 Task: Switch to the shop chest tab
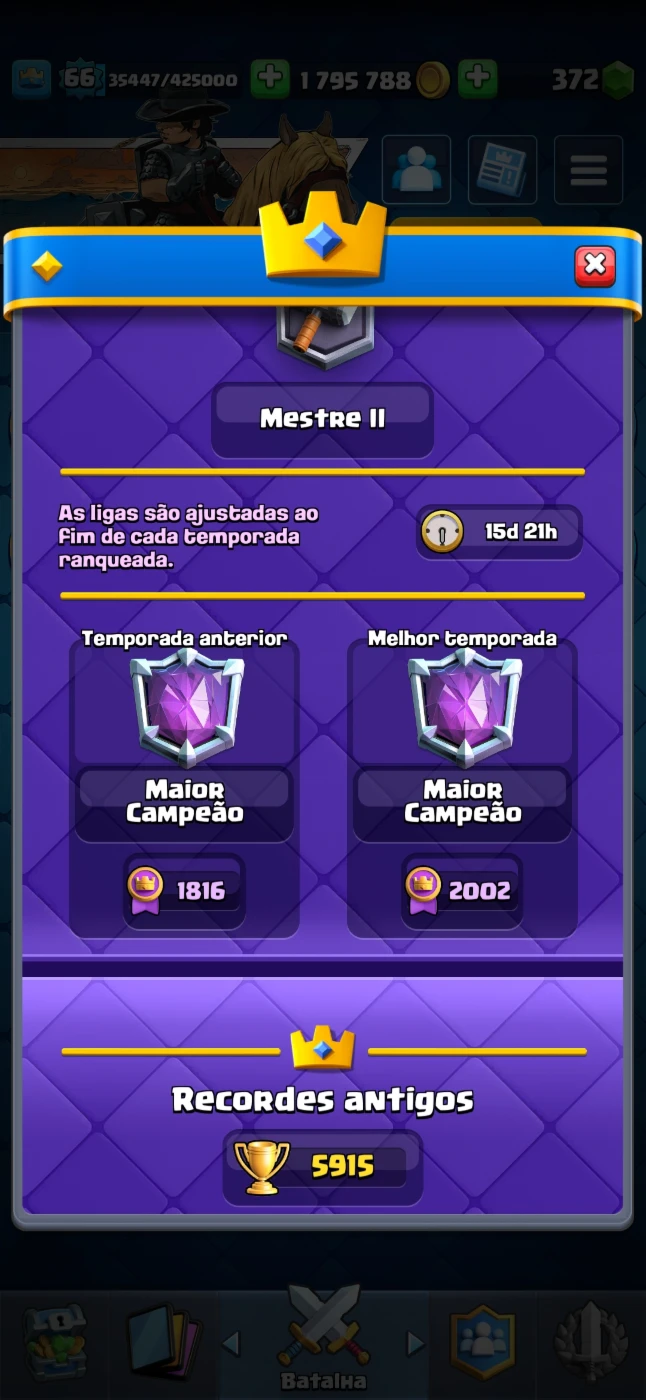click(x=55, y=1341)
